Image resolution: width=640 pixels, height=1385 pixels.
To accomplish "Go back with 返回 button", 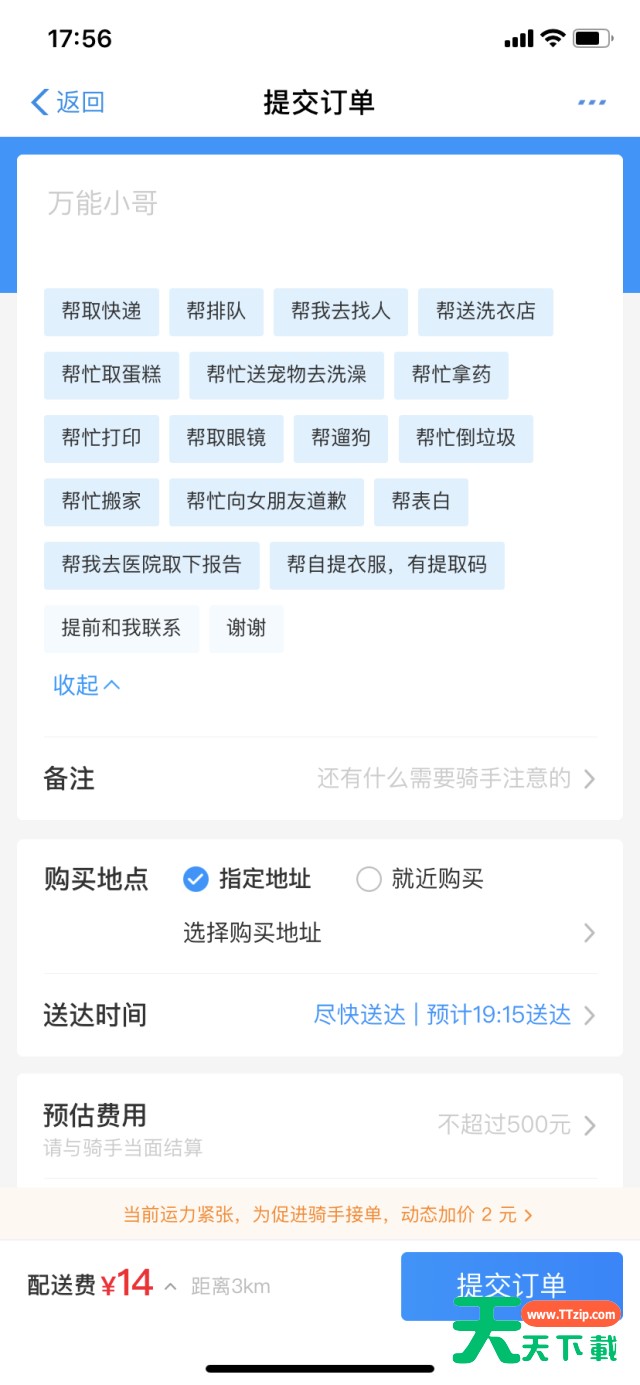I will (x=68, y=102).
